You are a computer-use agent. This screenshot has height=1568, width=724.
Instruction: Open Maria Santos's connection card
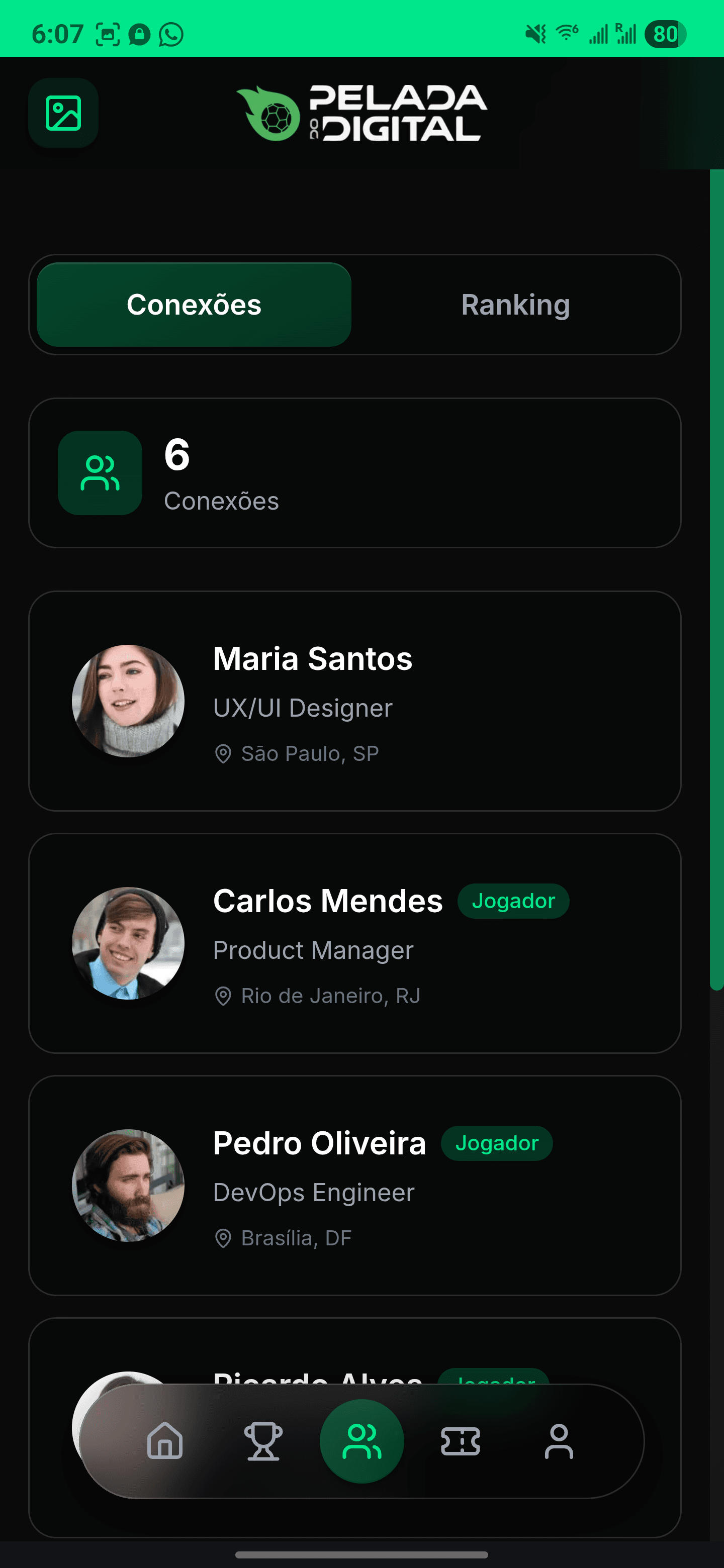354,701
